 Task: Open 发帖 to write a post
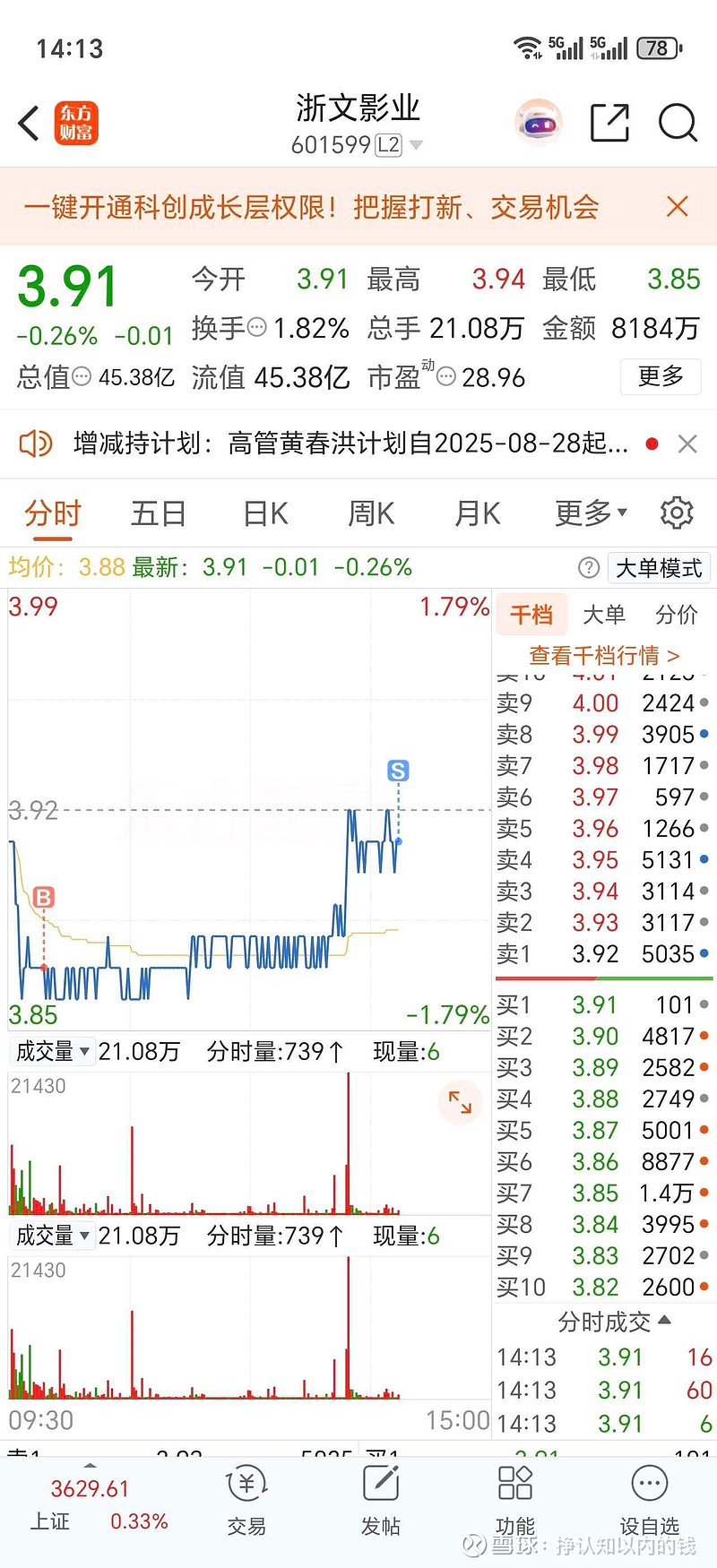point(381,1502)
